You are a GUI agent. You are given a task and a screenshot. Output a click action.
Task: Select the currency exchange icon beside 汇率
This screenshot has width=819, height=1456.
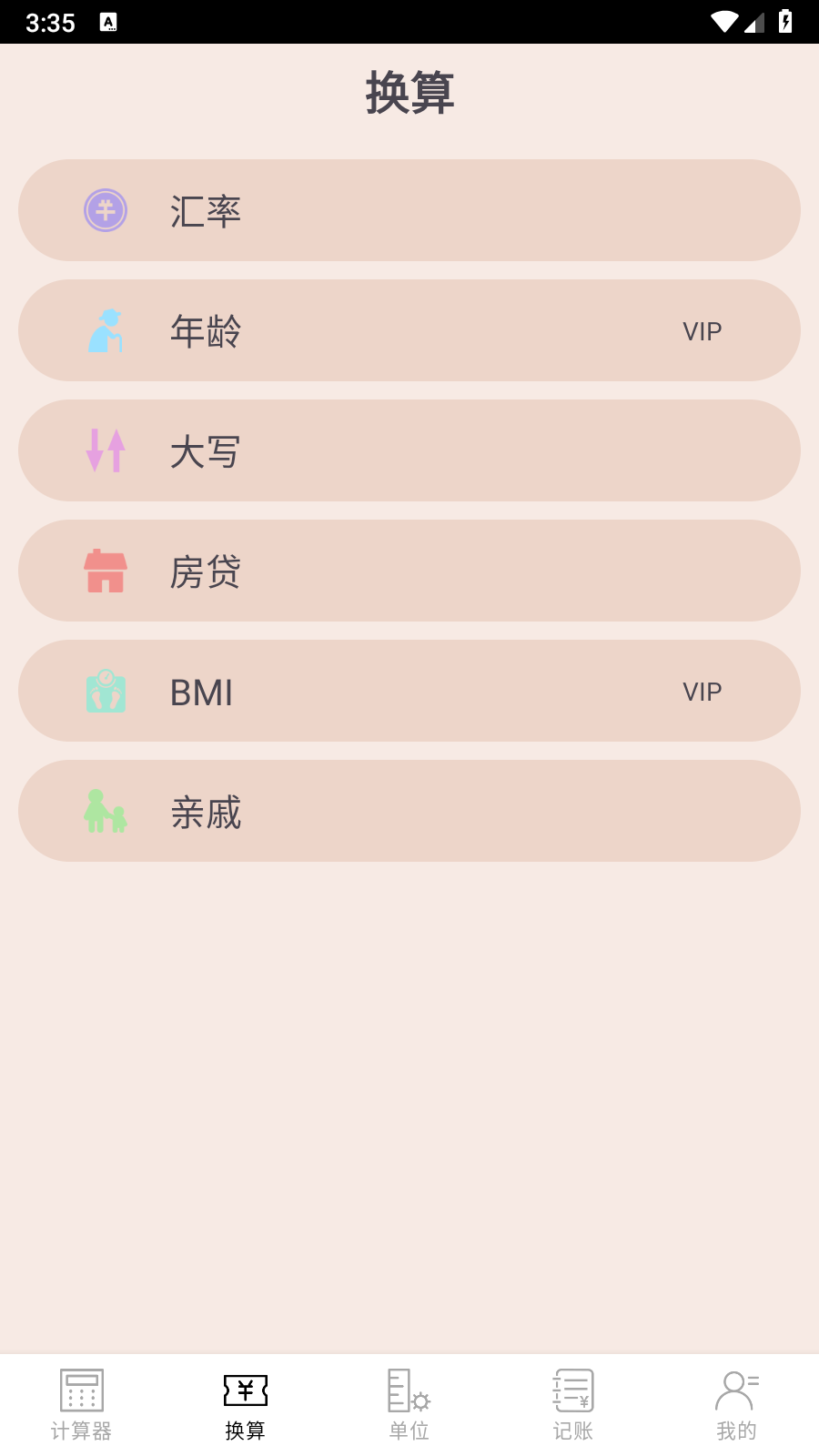(106, 209)
